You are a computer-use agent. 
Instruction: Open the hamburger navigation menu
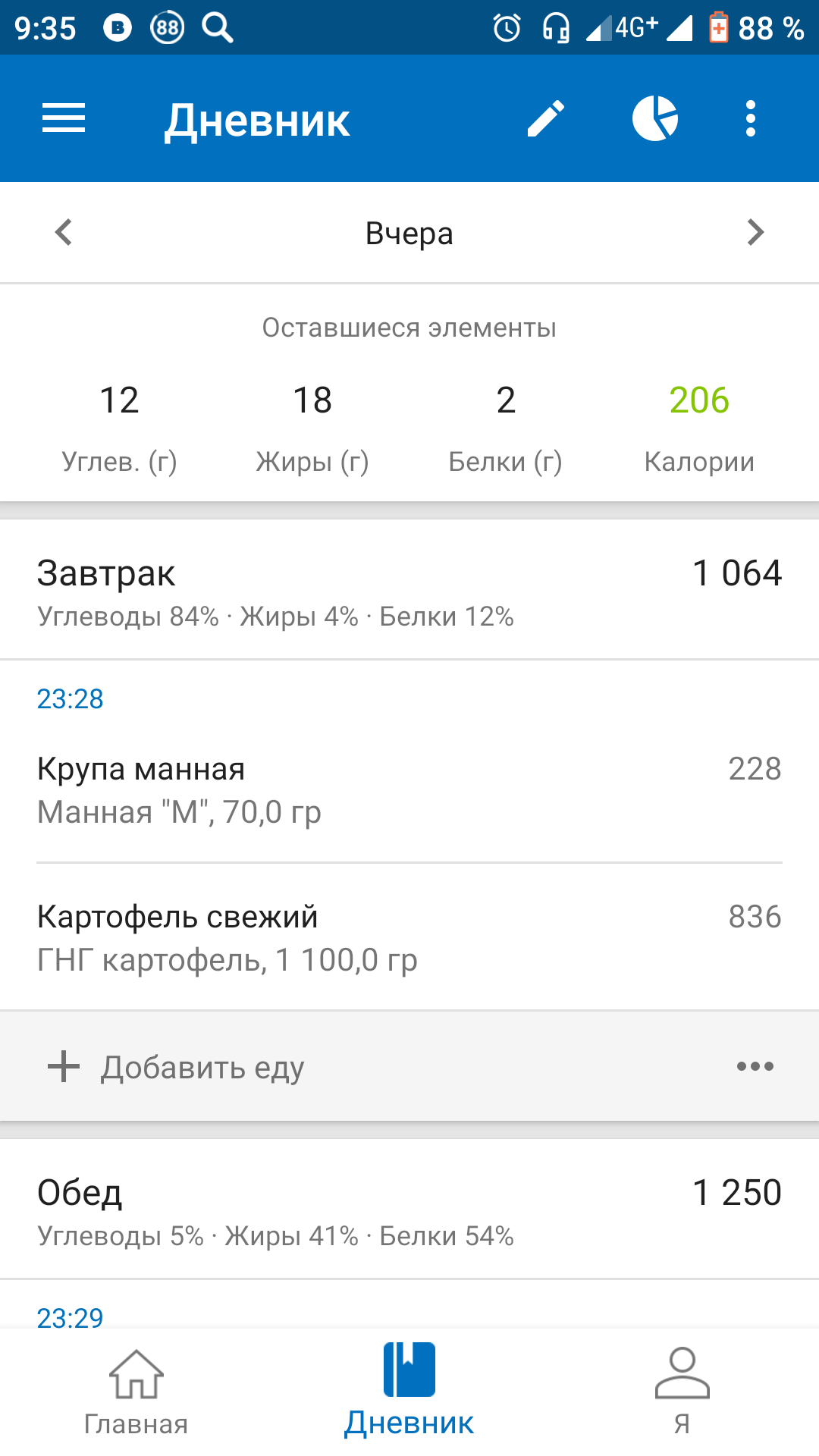point(64,119)
